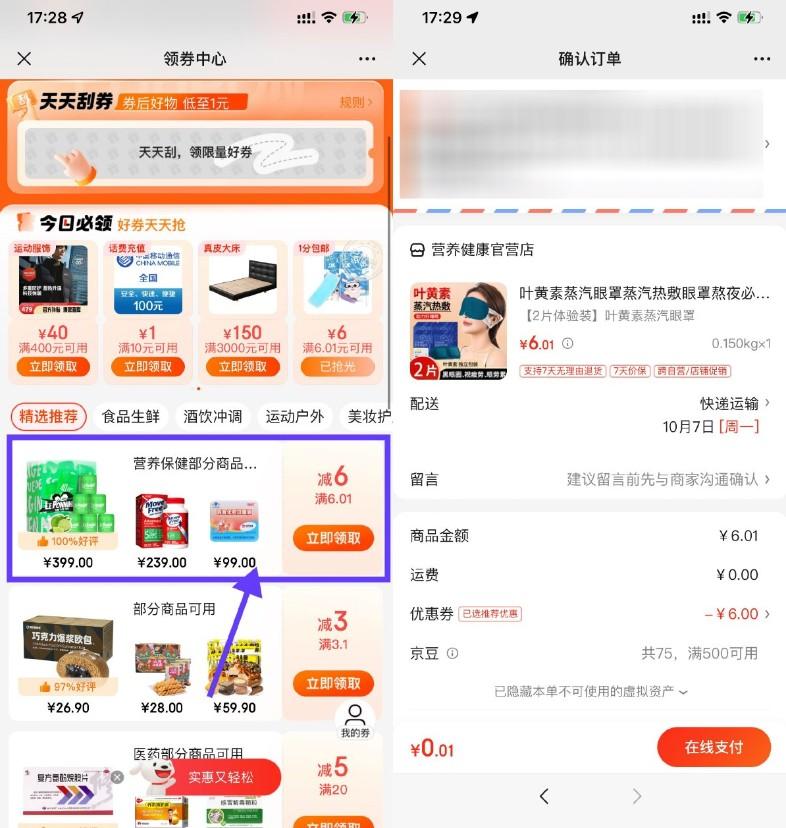Claim the 减3 满3.1 coupon
Viewport: 786px width, 828px height.
click(x=333, y=684)
